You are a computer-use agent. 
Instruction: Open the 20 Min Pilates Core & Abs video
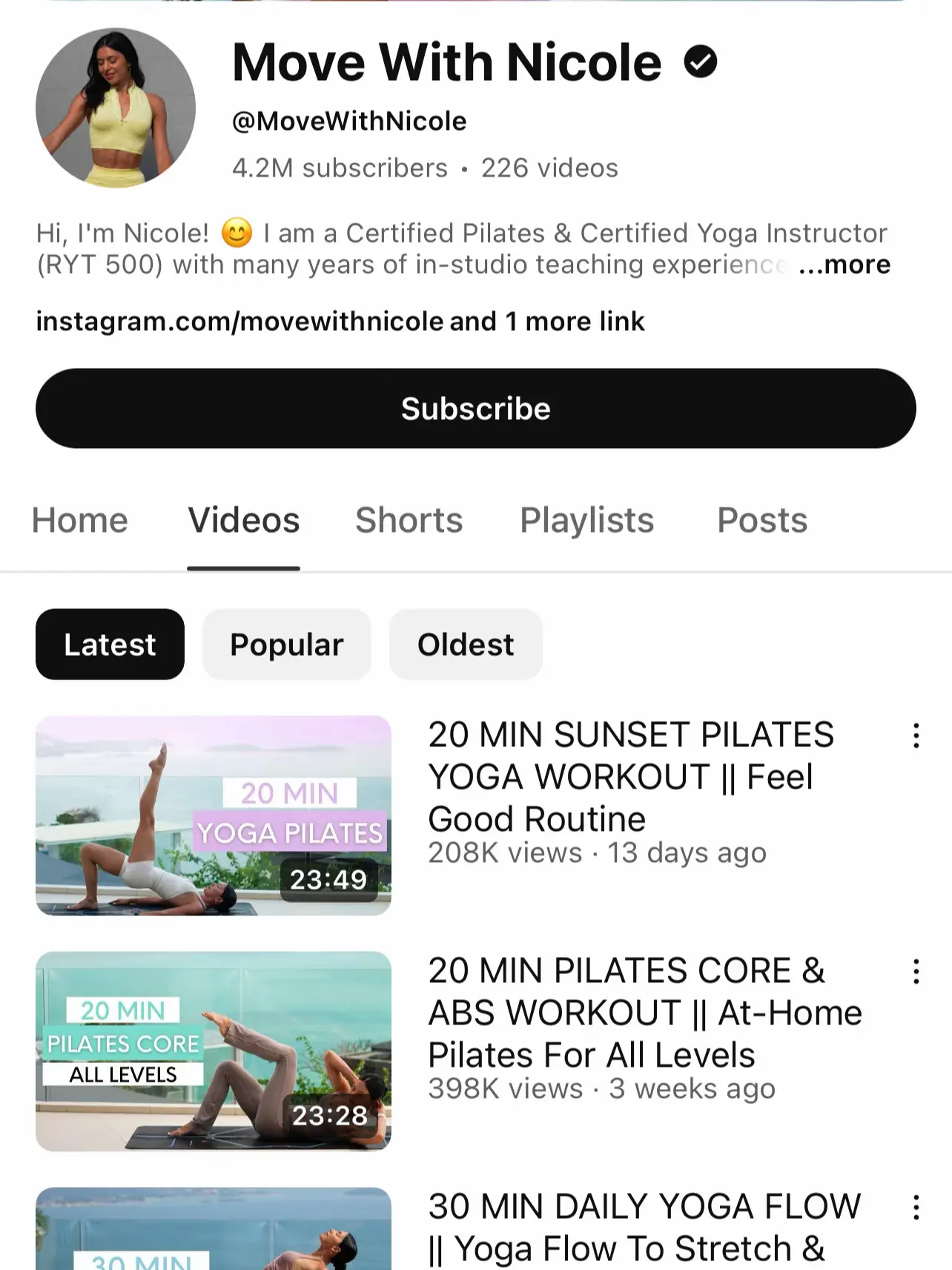(x=214, y=1051)
